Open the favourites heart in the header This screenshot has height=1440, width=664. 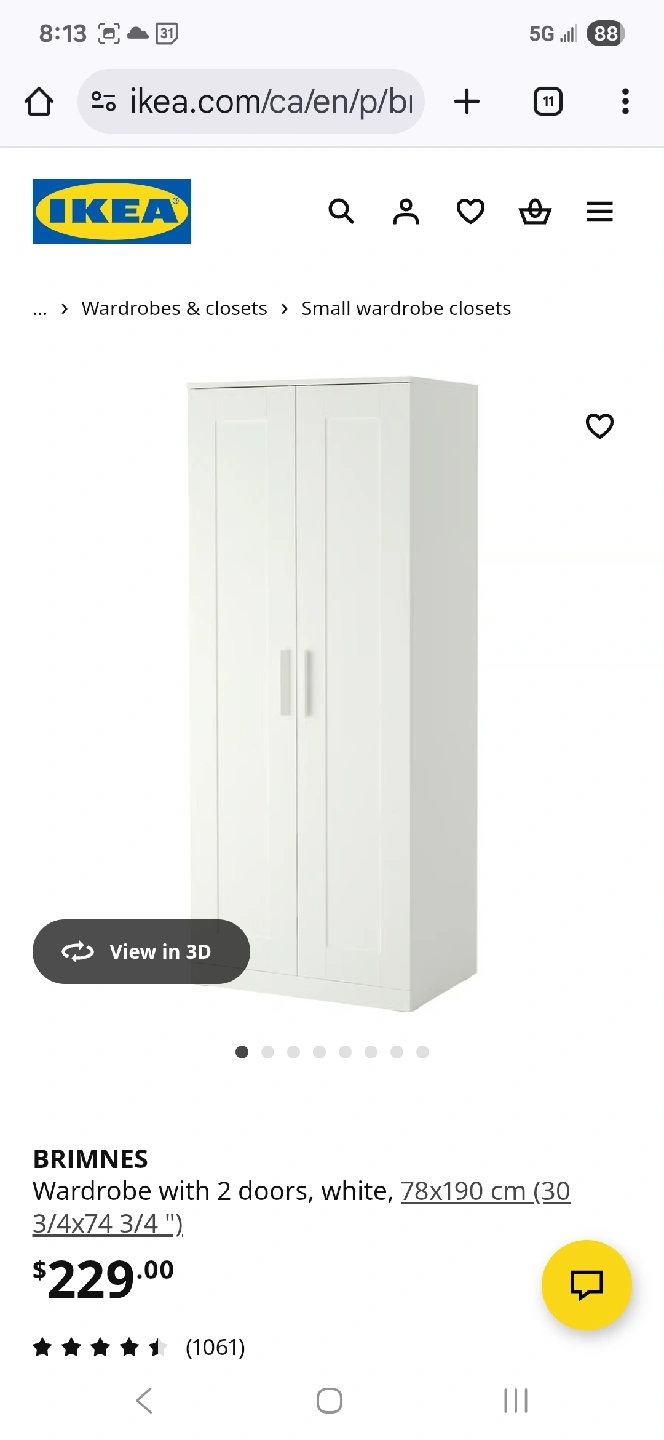(x=470, y=211)
